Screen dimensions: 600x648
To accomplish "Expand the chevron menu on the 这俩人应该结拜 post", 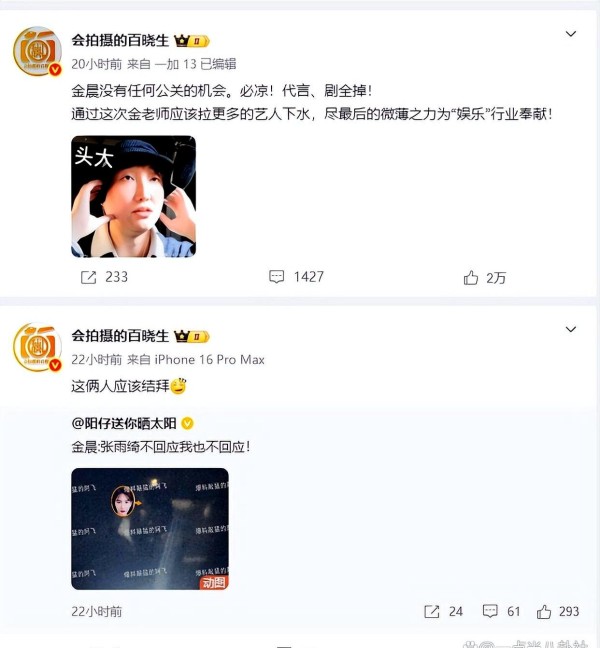I will click(571, 329).
